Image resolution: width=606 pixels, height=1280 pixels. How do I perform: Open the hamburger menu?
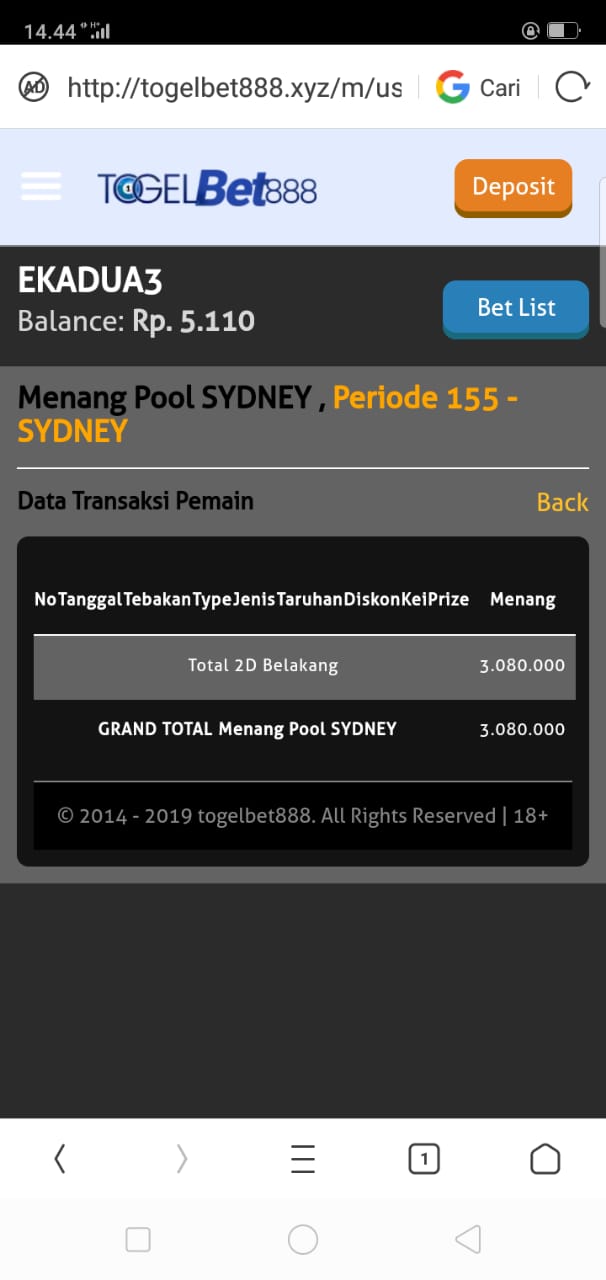(41, 187)
